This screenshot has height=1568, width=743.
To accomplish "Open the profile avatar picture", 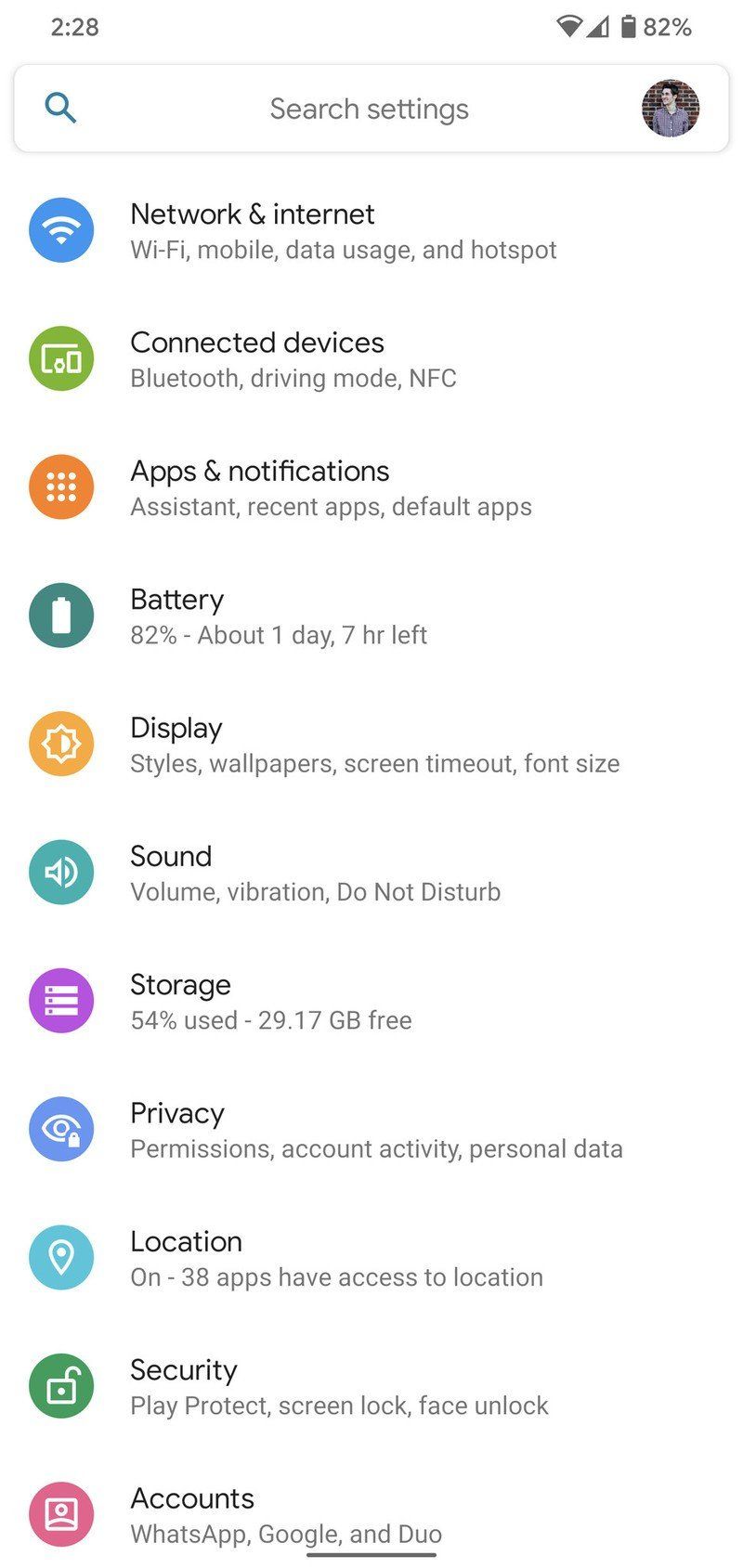I will (671, 108).
